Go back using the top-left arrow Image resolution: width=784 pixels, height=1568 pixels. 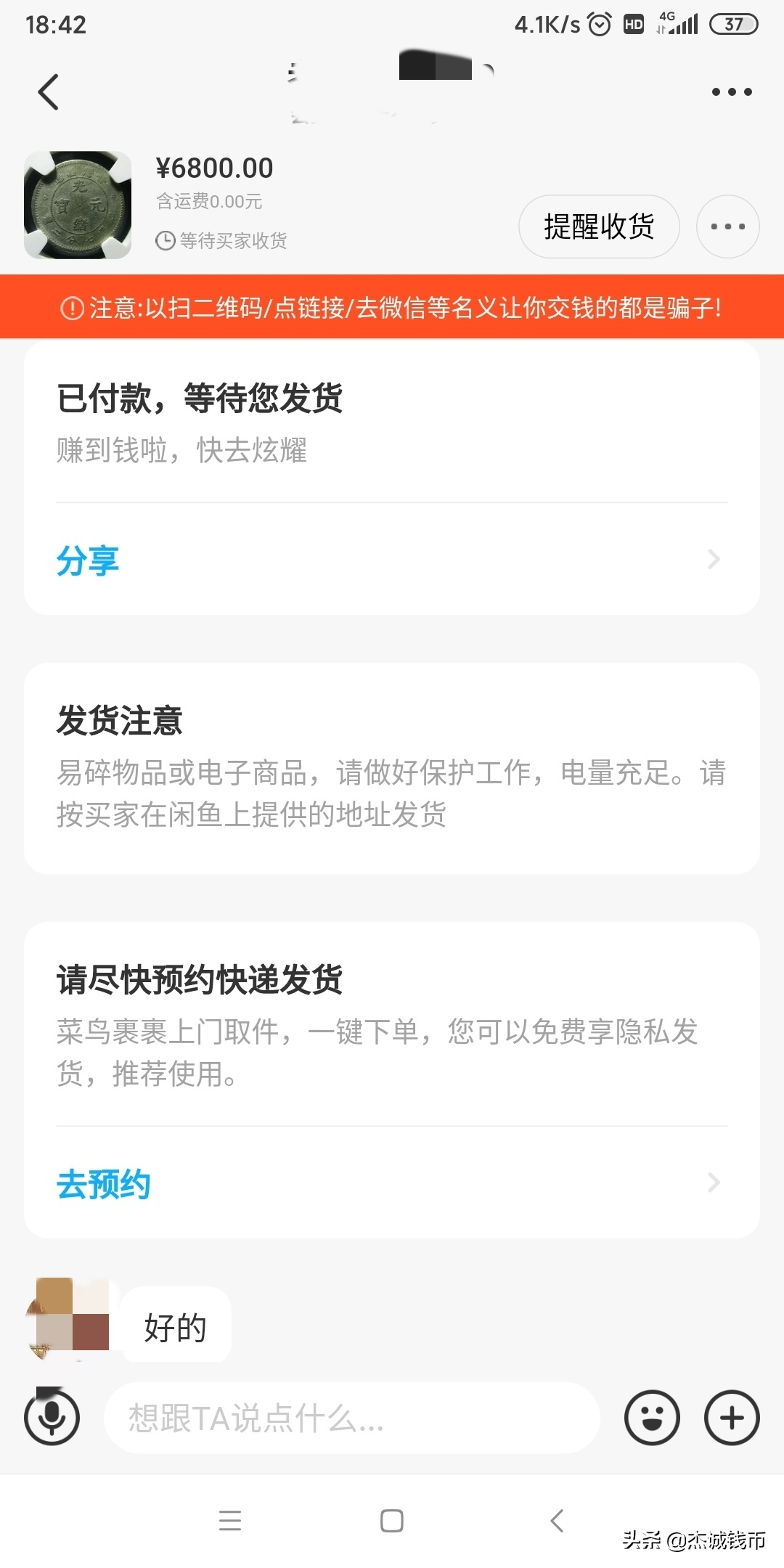click(x=49, y=92)
